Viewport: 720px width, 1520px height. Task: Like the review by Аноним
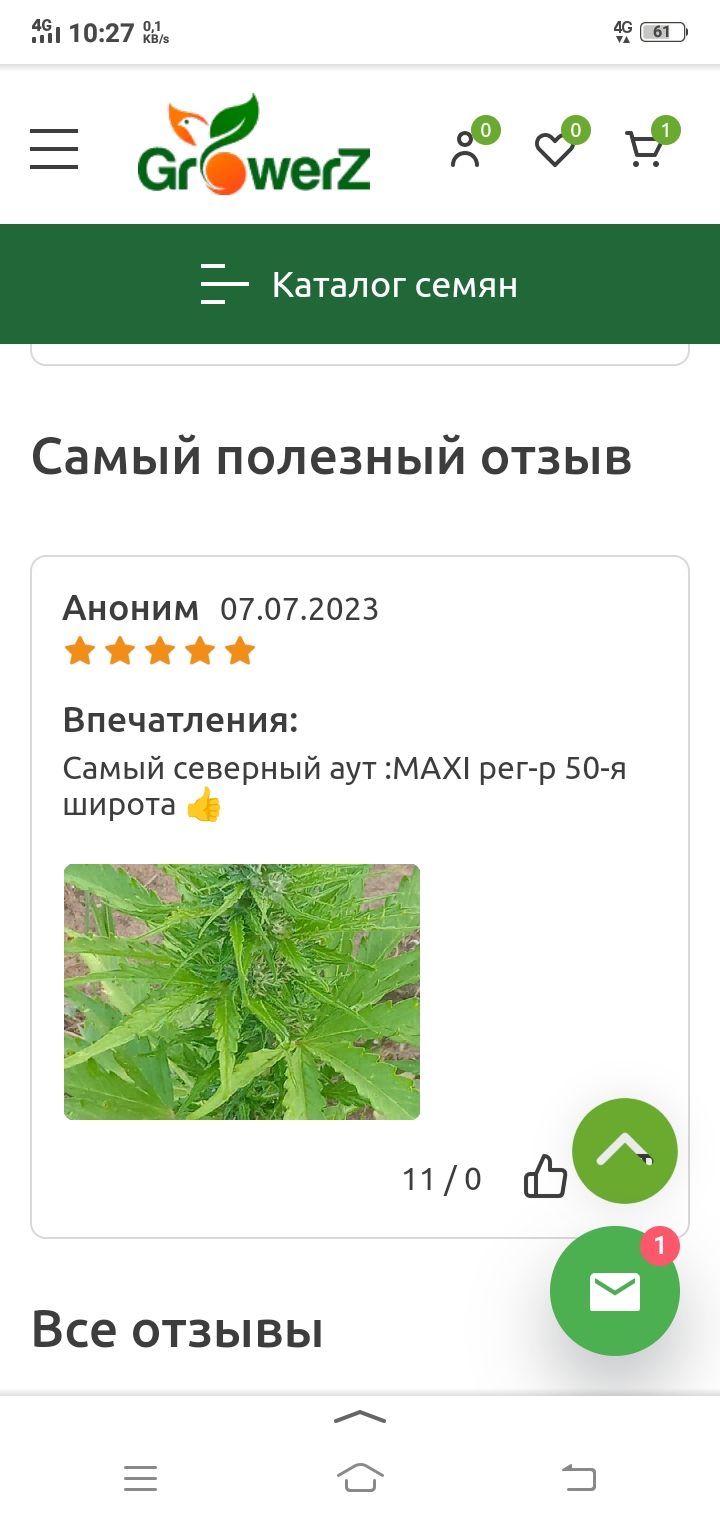546,1177
